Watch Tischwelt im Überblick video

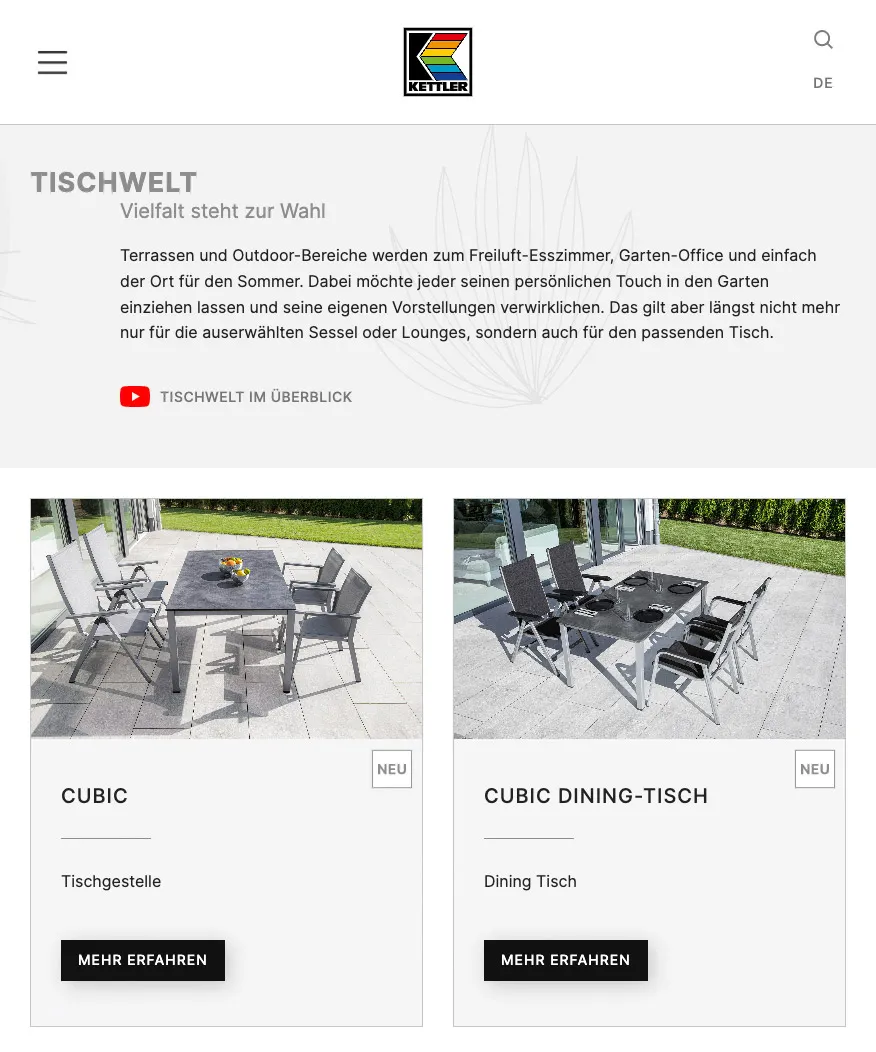pos(237,397)
